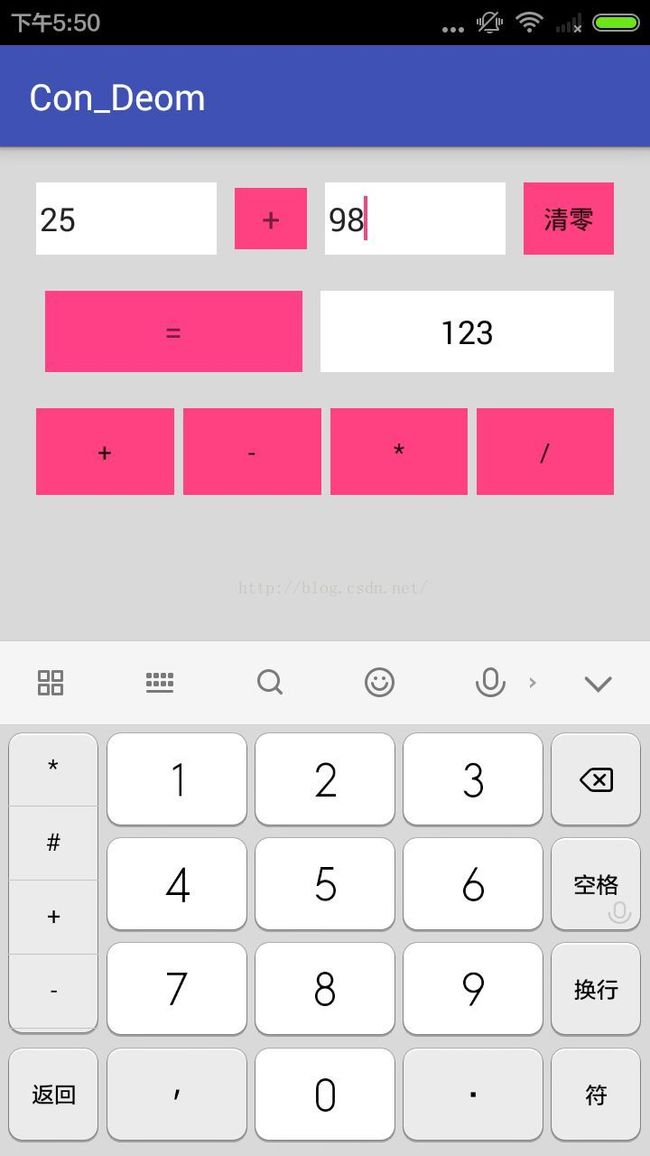This screenshot has width=650, height=1156.
Task: Tap the 符 symbols key
Action: coord(595,1094)
